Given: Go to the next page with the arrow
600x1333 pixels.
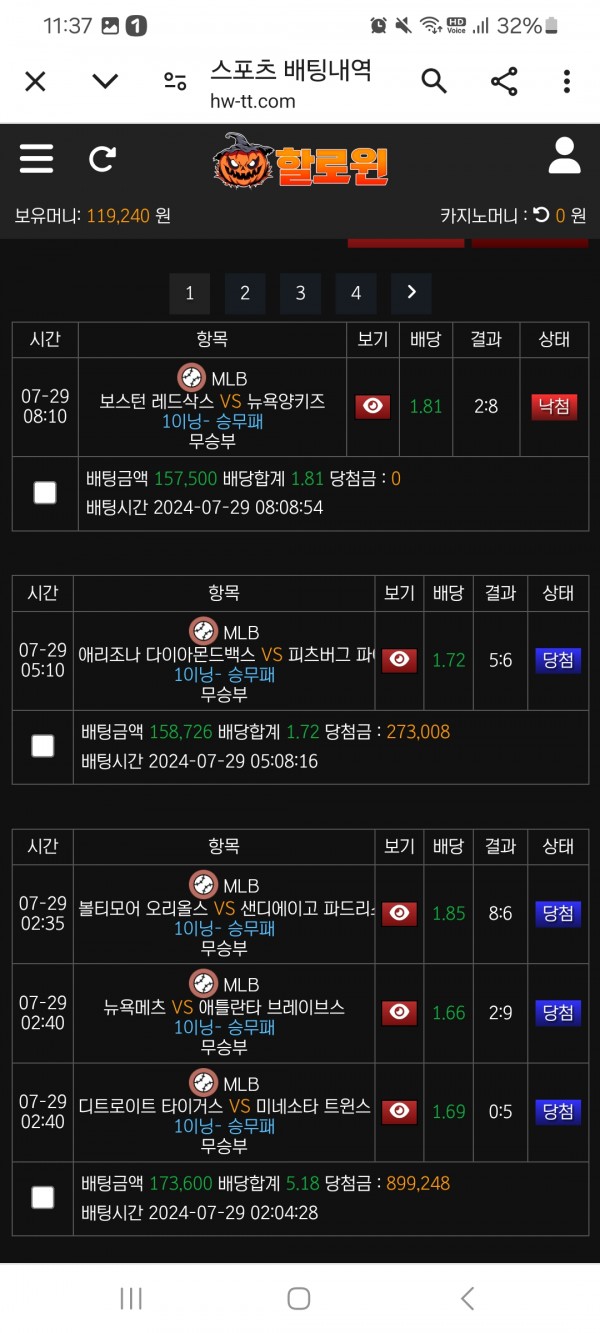Looking at the screenshot, I should (411, 293).
